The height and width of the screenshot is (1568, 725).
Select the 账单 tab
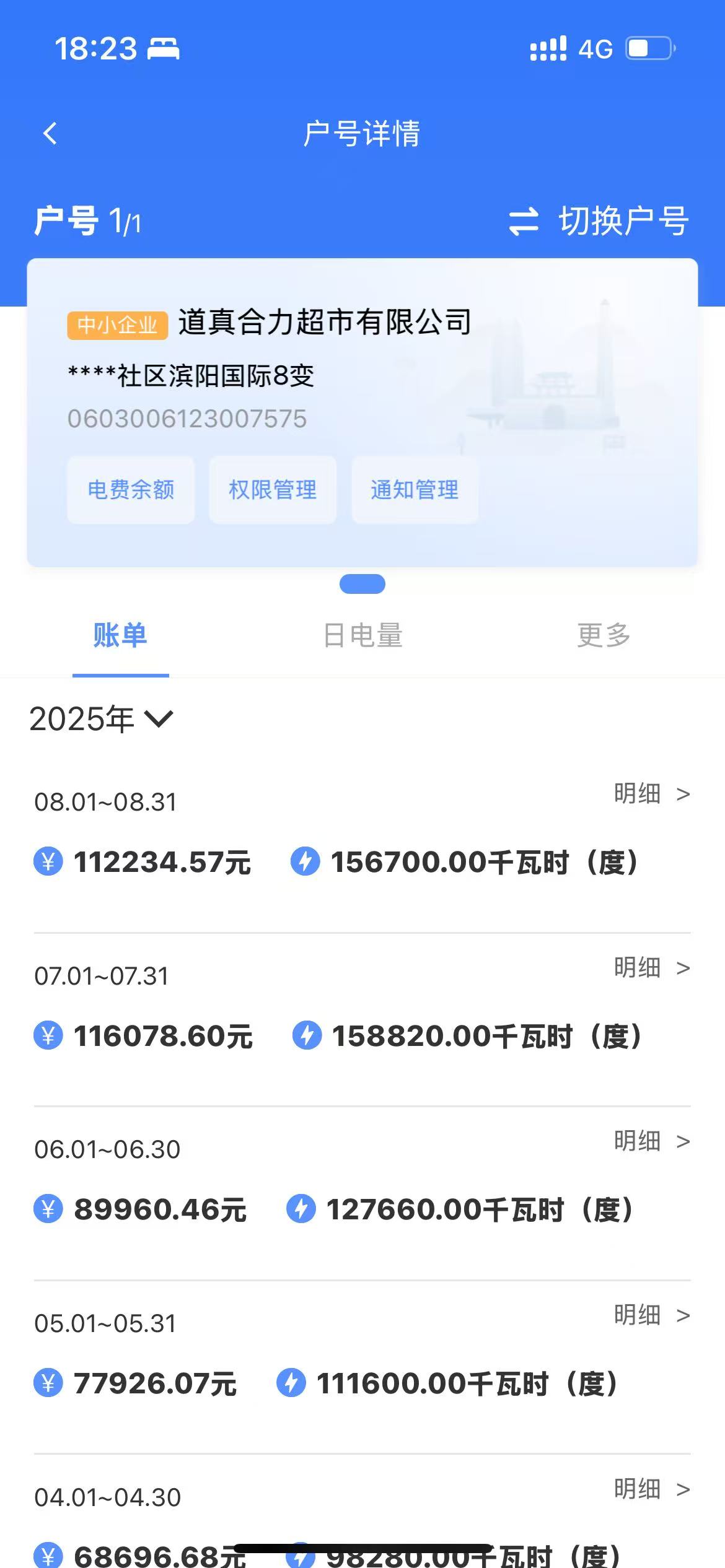pos(120,635)
